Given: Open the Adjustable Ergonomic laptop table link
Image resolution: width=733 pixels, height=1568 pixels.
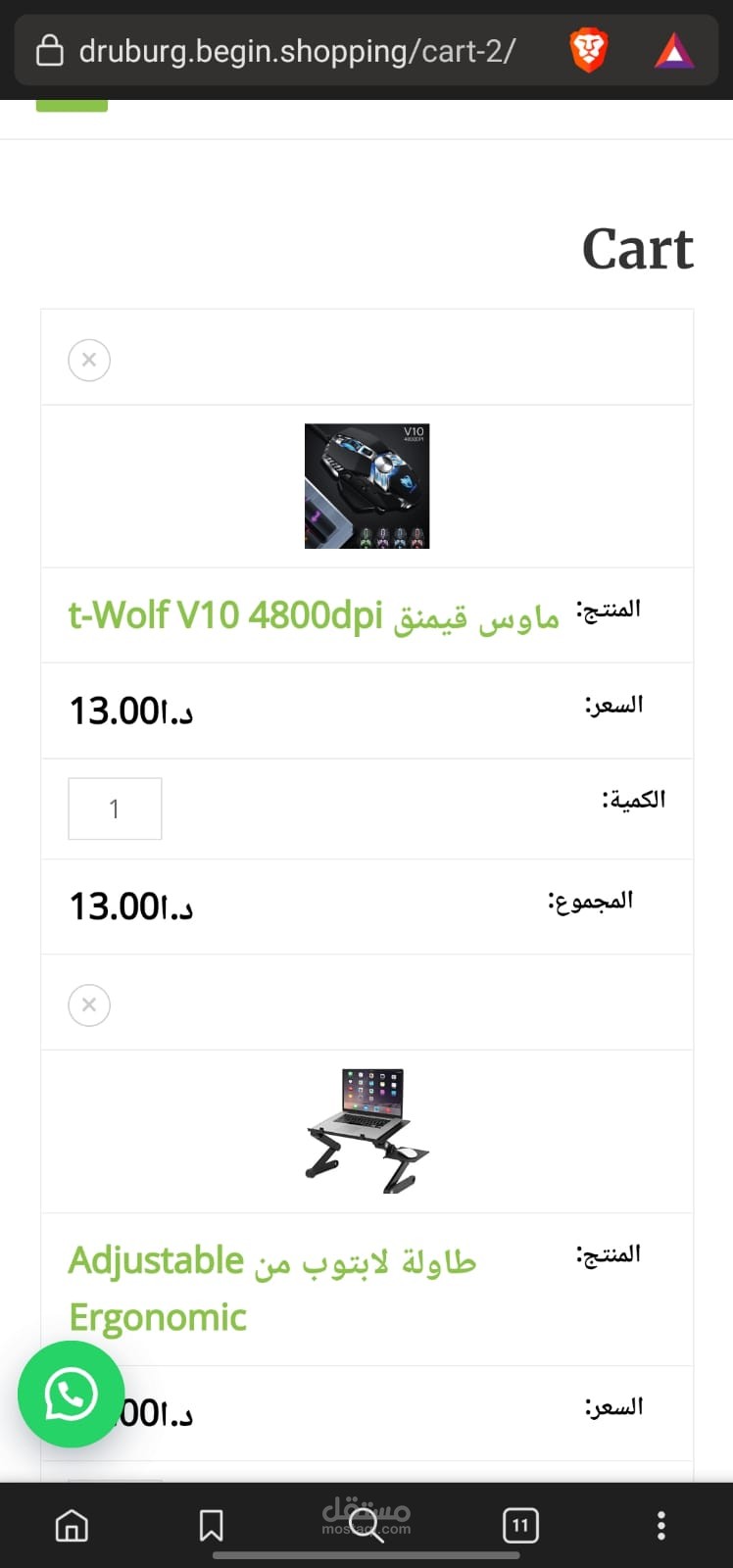Looking at the screenshot, I should (272, 1288).
